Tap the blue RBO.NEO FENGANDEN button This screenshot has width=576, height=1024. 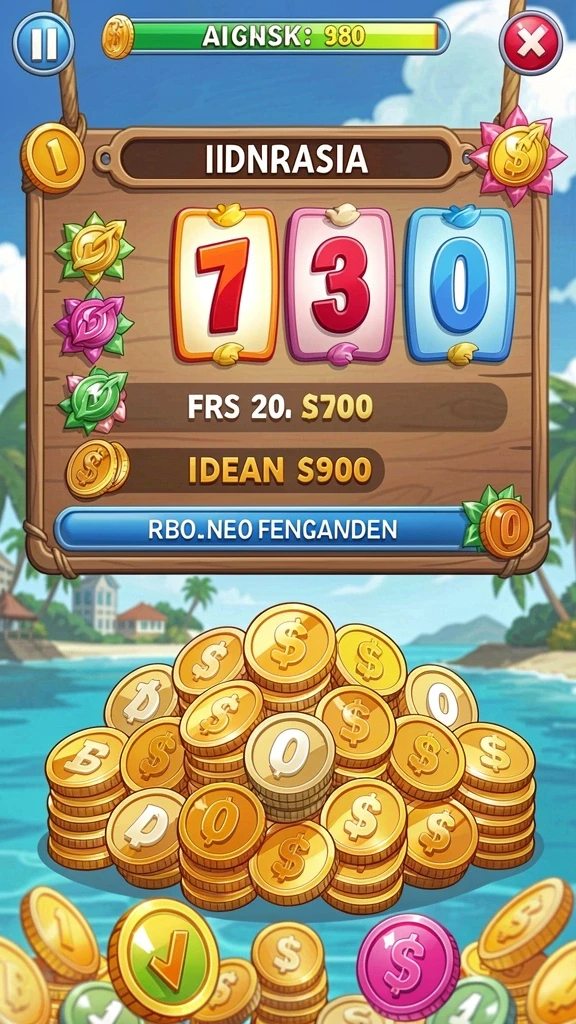(271, 529)
